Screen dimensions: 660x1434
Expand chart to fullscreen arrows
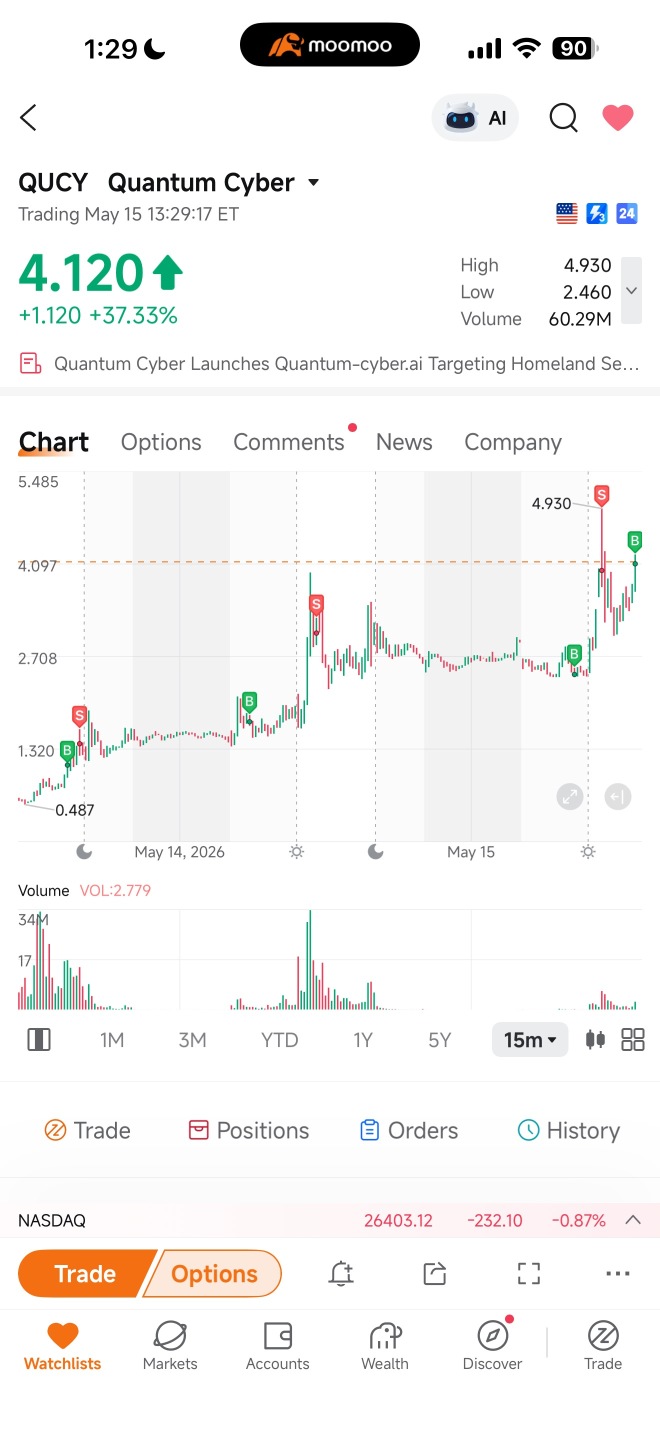pos(570,797)
